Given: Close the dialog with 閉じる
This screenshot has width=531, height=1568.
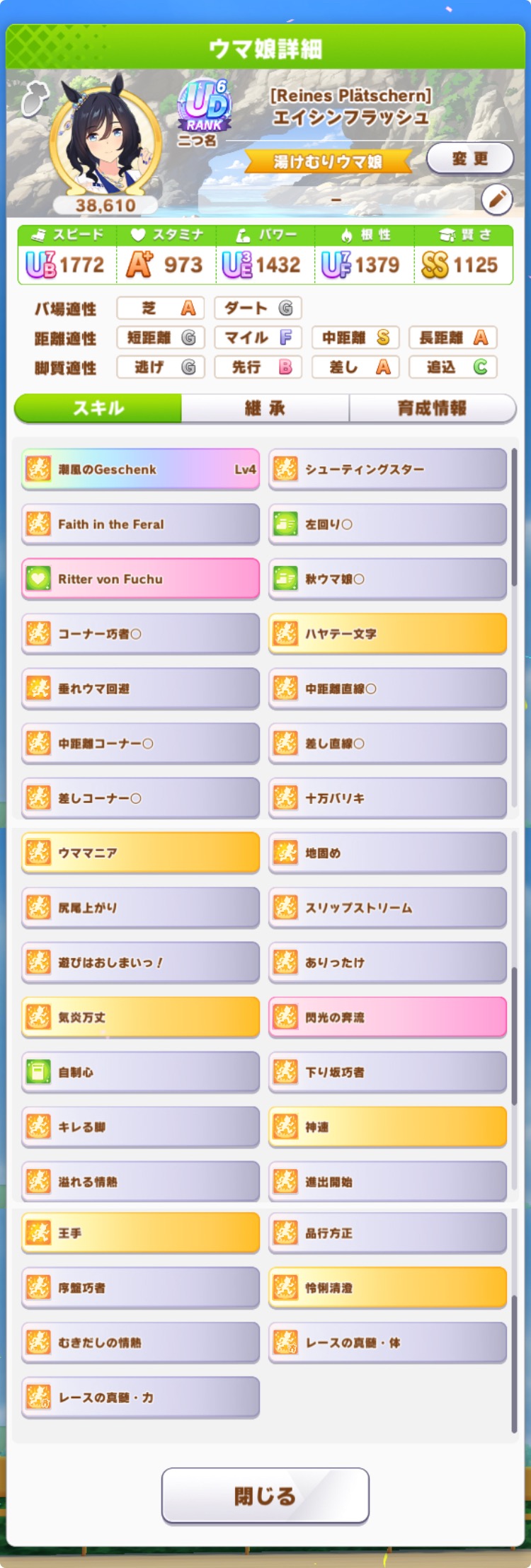Looking at the screenshot, I should click(265, 1495).
